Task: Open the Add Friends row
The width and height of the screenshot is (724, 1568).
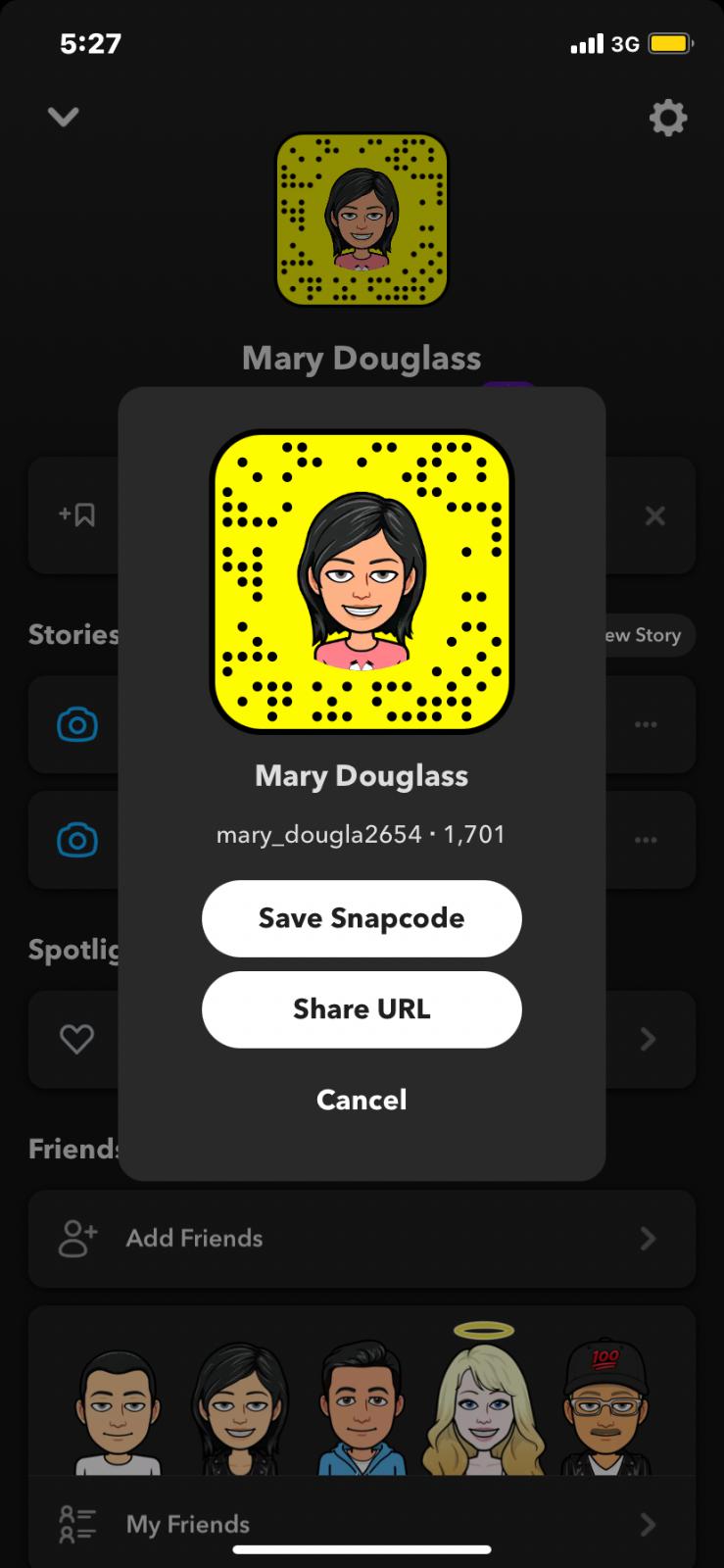Action: pyautogui.click(x=361, y=1239)
